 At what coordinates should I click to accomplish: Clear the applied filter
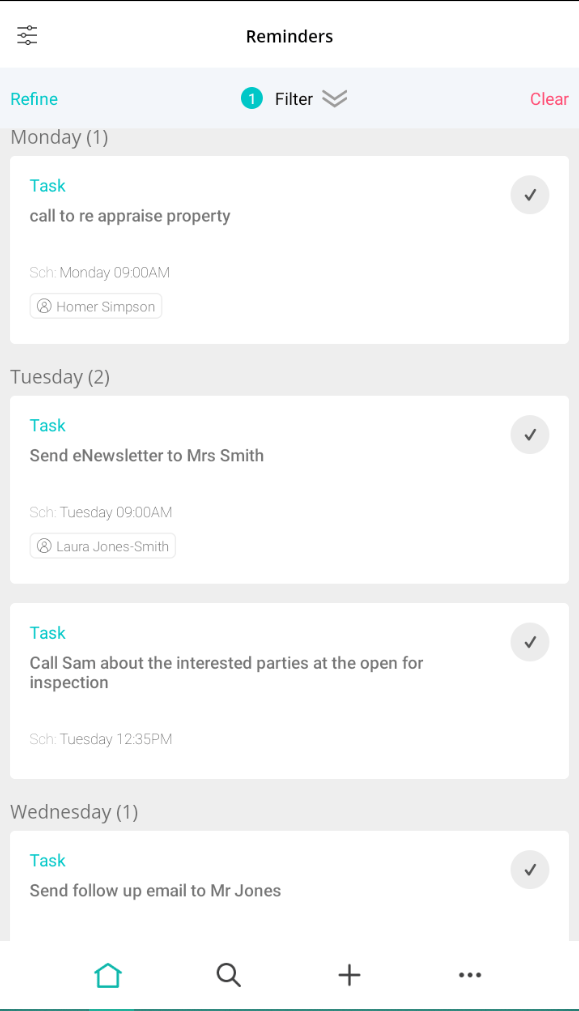[x=549, y=99]
